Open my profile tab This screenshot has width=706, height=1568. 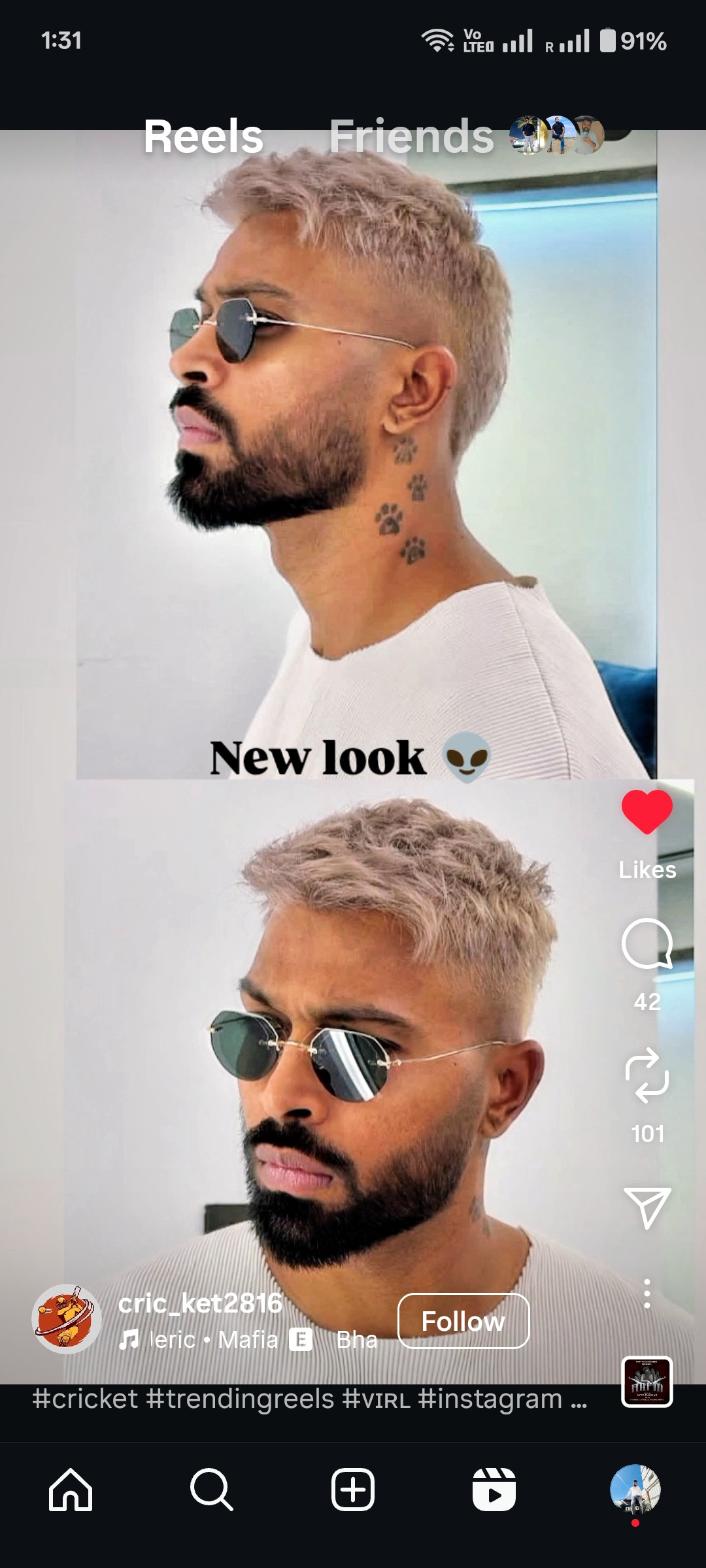635,1489
